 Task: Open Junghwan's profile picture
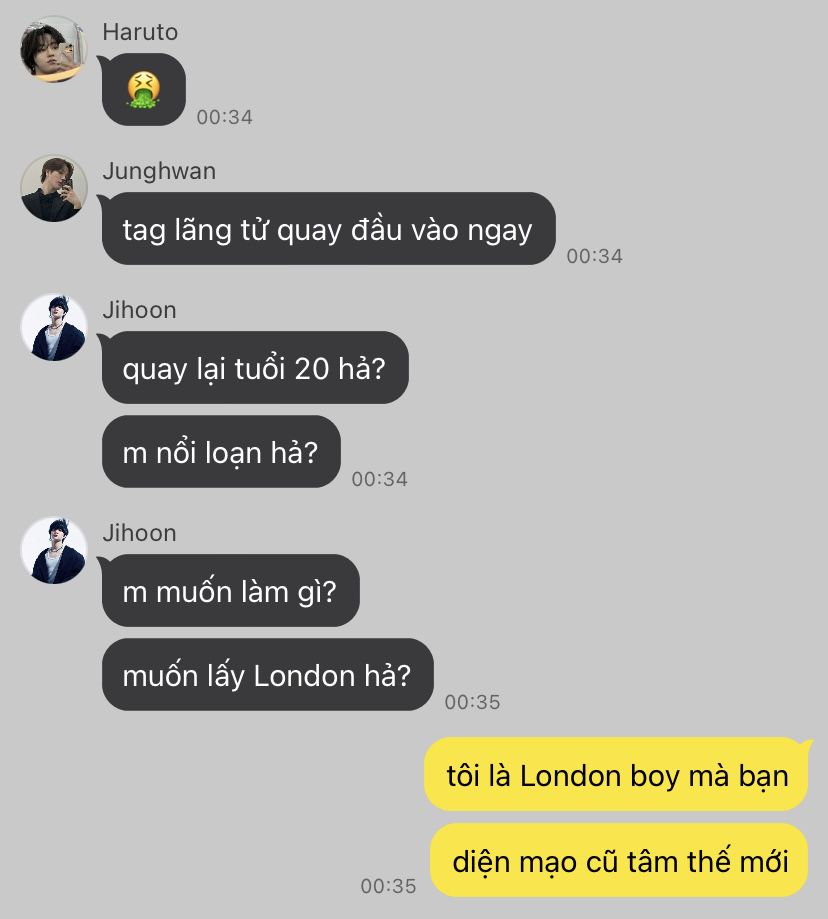[54, 188]
